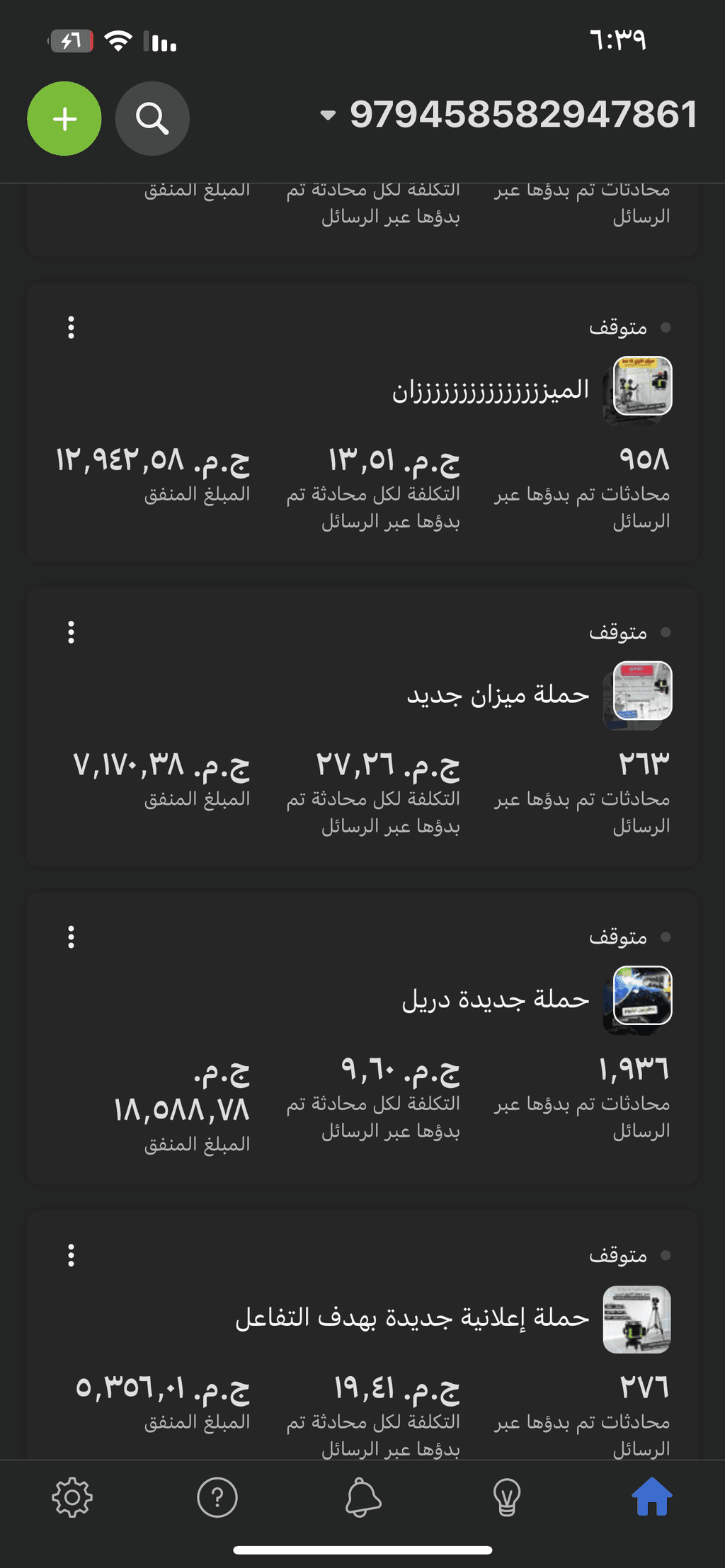
Task: Go to the home tab
Action: [x=652, y=1497]
